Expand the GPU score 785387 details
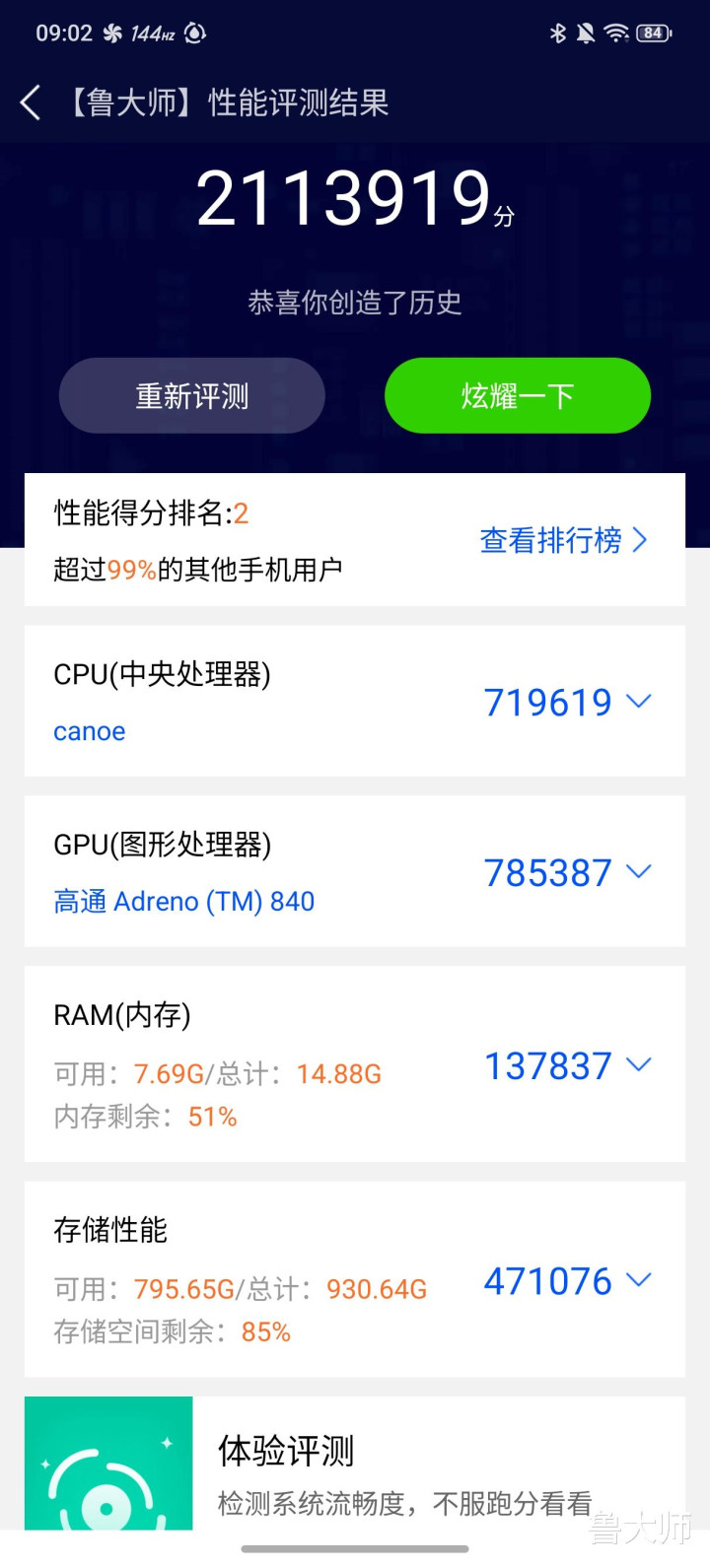 coord(568,872)
